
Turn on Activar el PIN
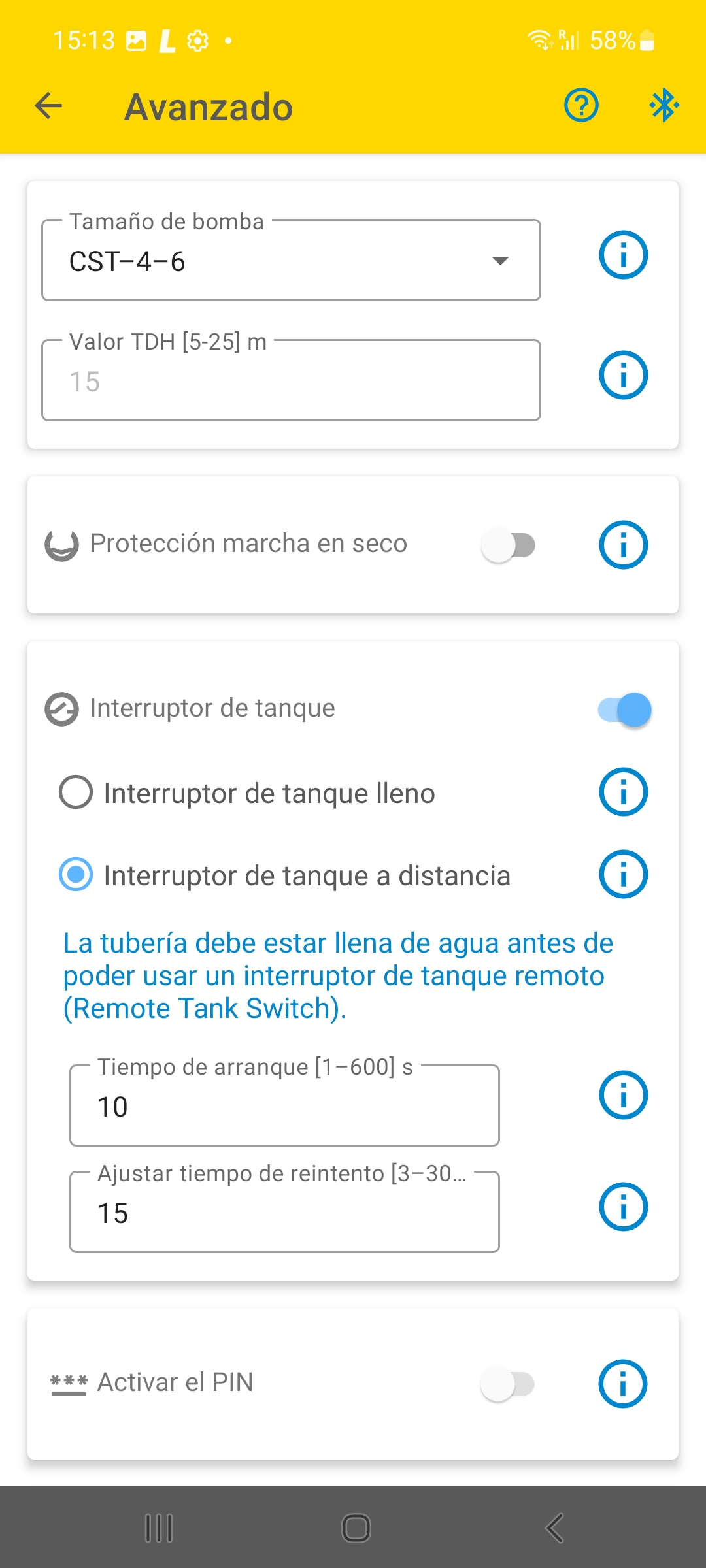pos(508,1384)
